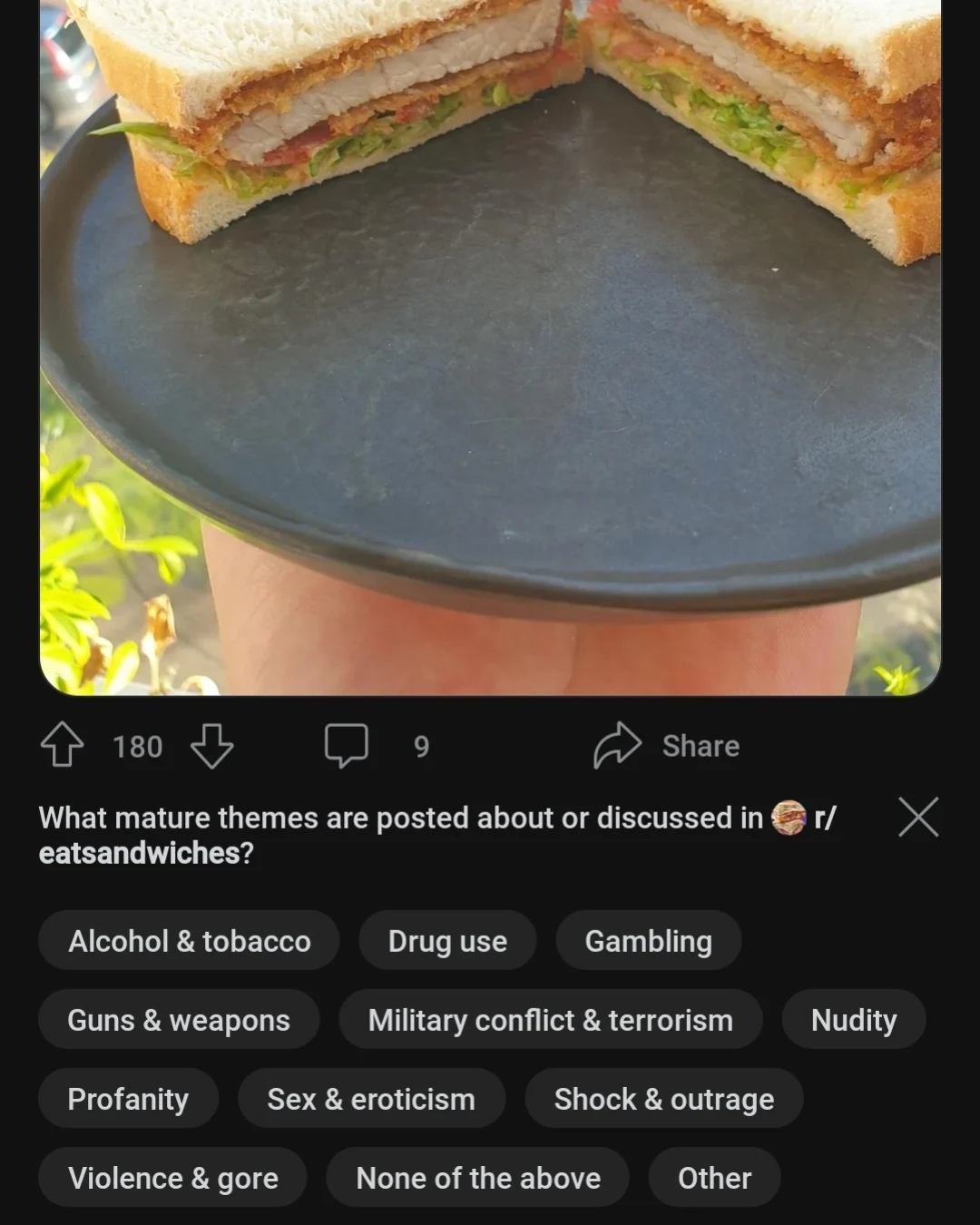Viewport: 980px width, 1225px height.
Task: Share the sandwich post
Action: coord(665,745)
